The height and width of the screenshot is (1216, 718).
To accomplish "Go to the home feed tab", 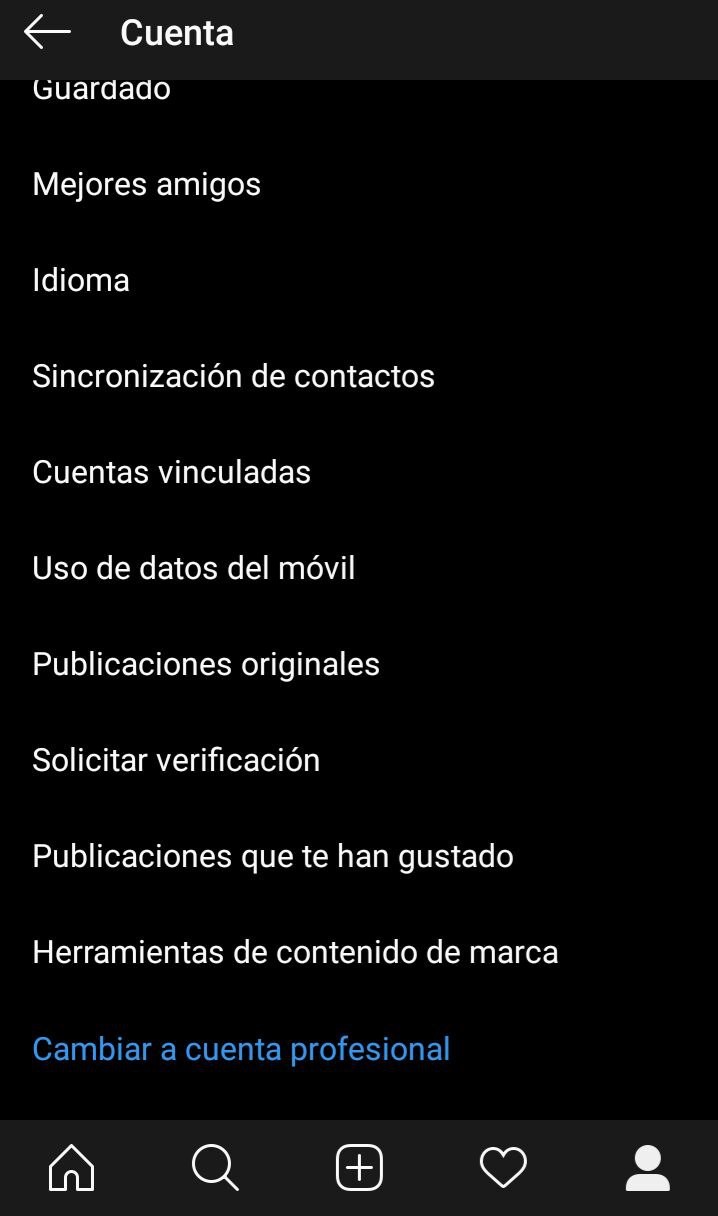I will 72,1167.
